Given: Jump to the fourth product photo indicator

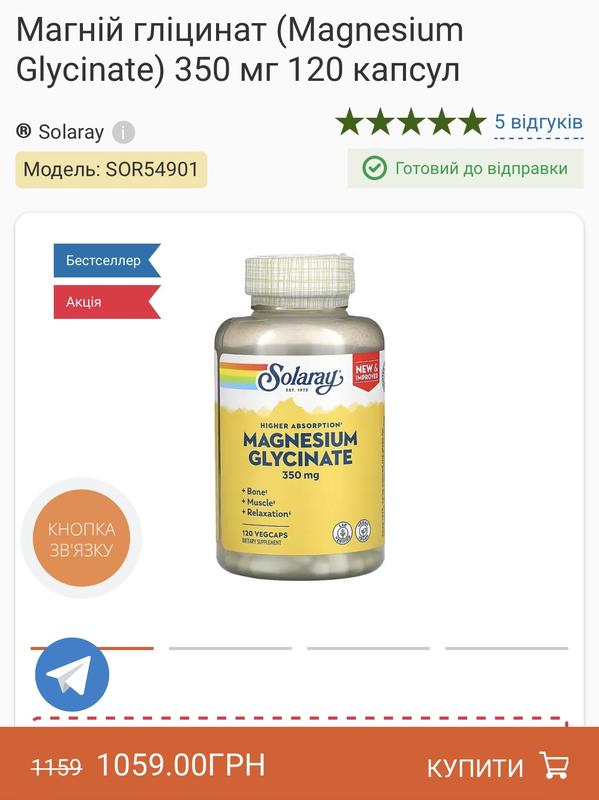Looking at the screenshot, I should (506, 648).
